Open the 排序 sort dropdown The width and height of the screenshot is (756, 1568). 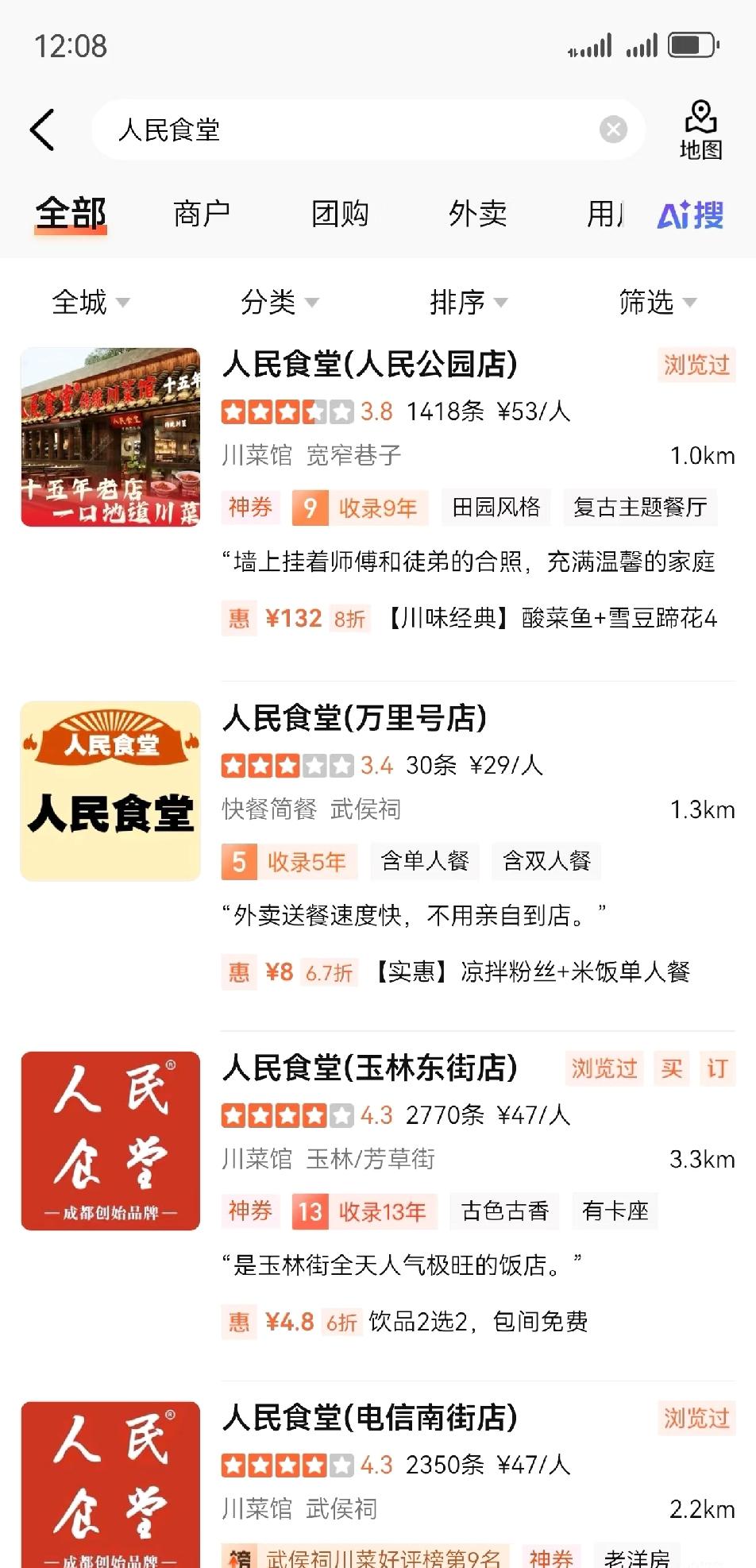pos(468,302)
